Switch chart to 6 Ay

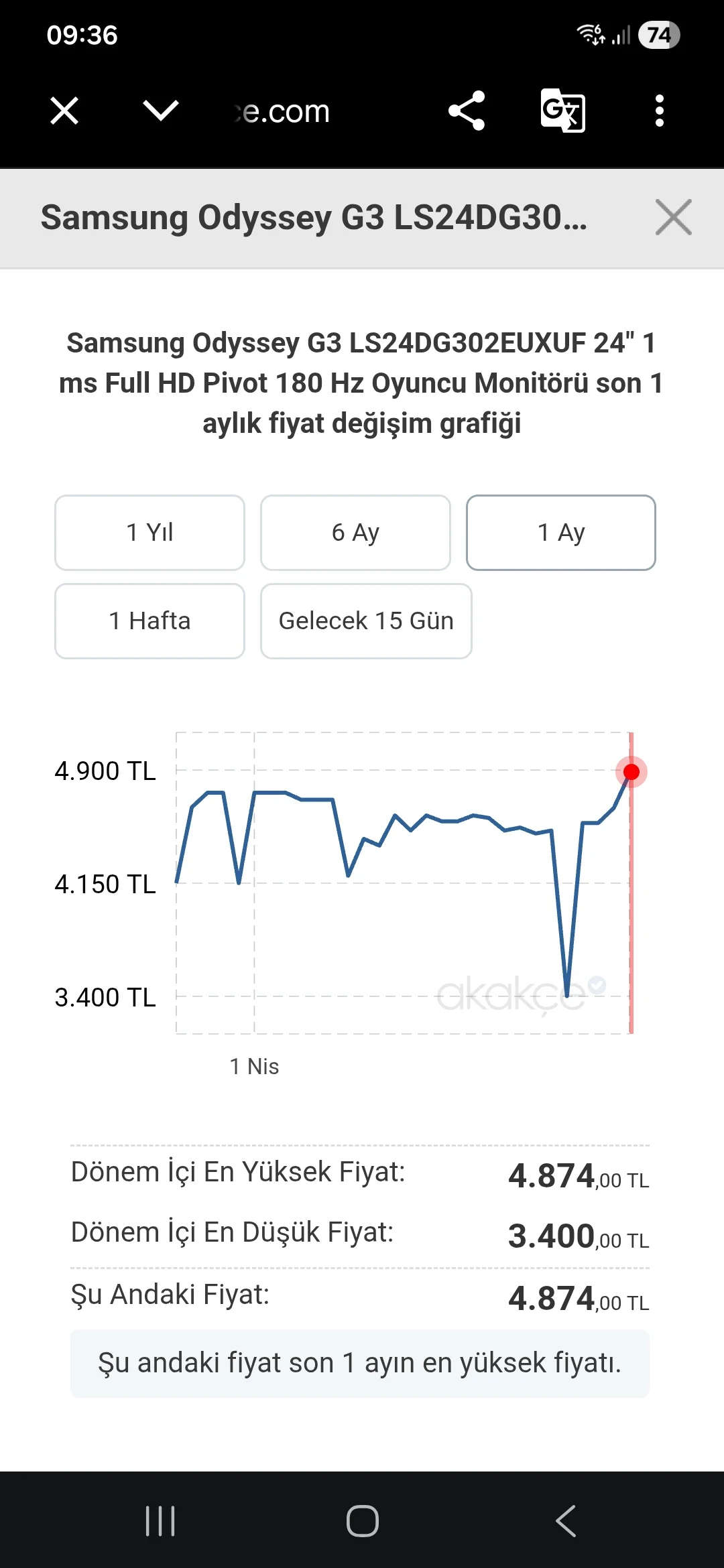355,533
